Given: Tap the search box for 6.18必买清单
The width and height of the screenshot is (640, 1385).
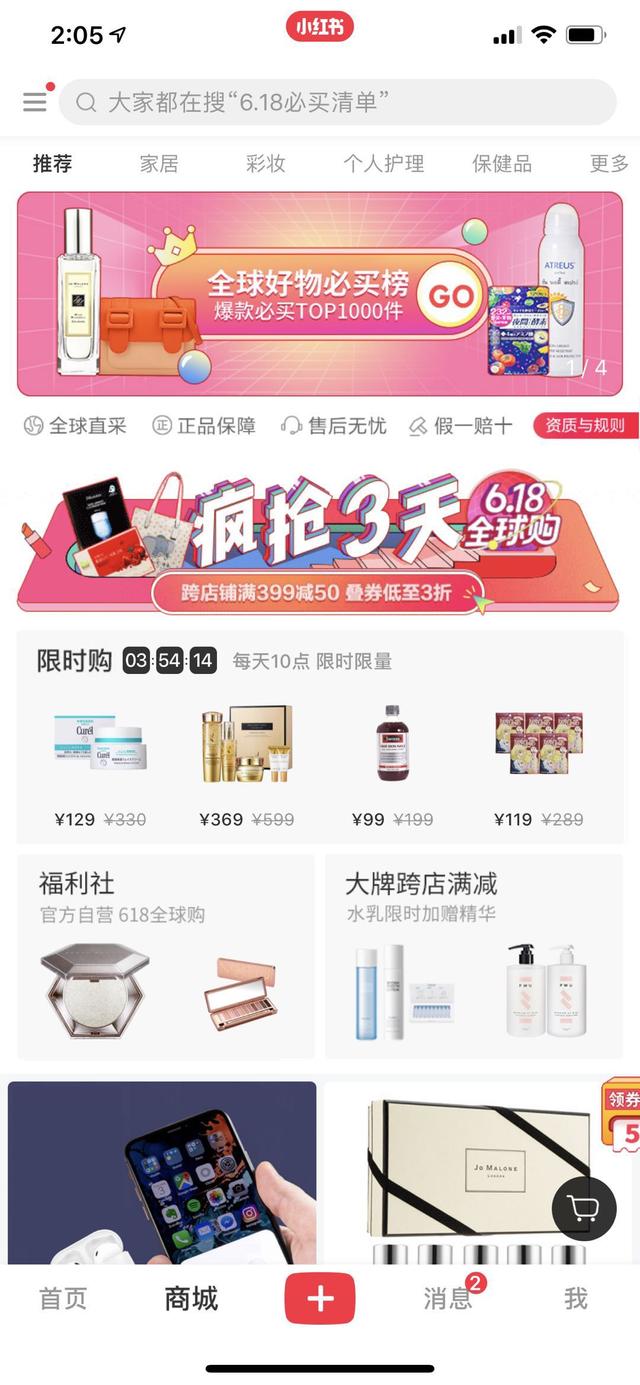Looking at the screenshot, I should coord(337,102).
